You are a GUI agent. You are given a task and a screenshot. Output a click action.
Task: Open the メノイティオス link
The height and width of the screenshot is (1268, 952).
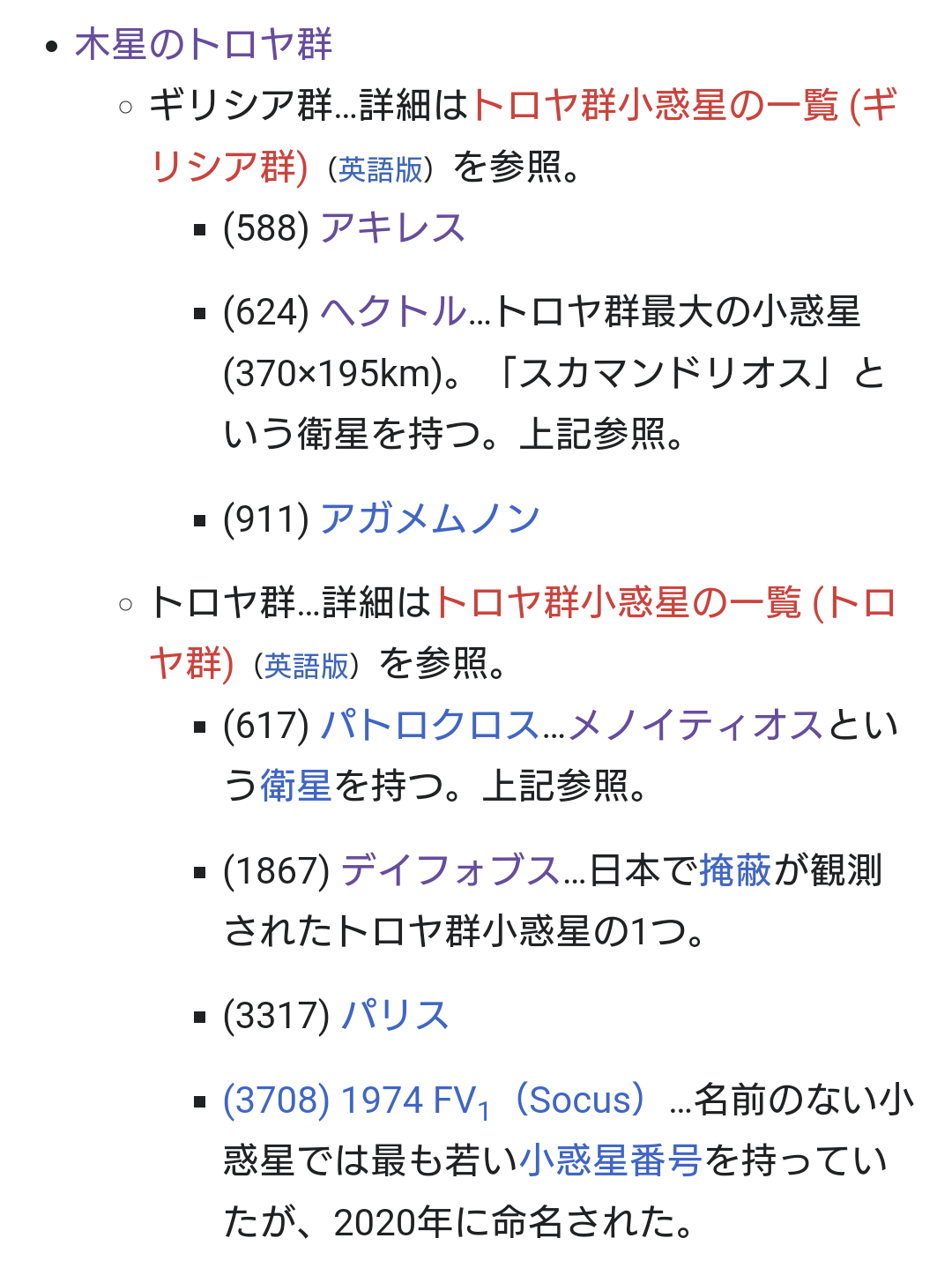coord(696,726)
